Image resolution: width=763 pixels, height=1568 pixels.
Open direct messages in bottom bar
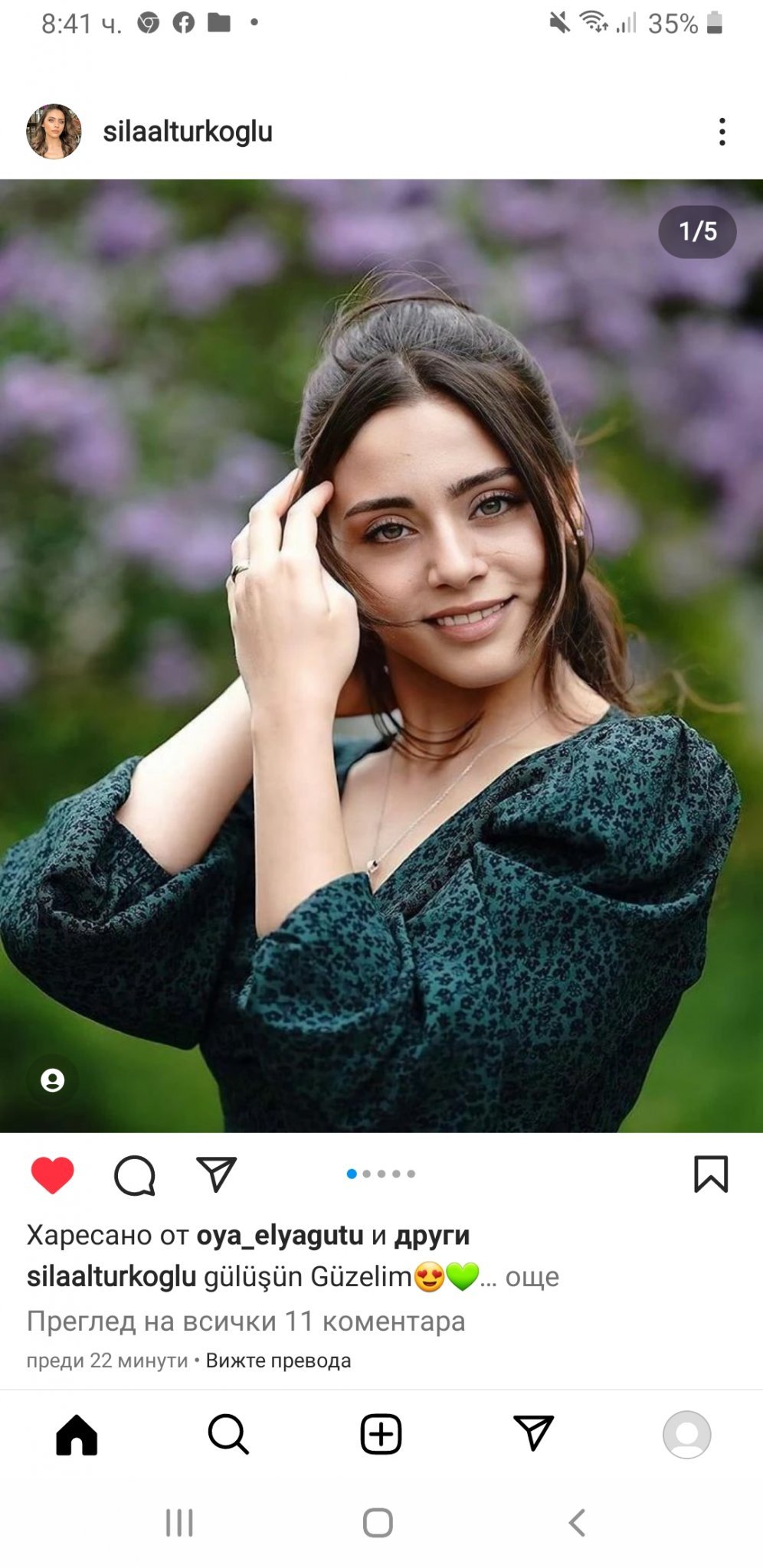(x=533, y=1434)
